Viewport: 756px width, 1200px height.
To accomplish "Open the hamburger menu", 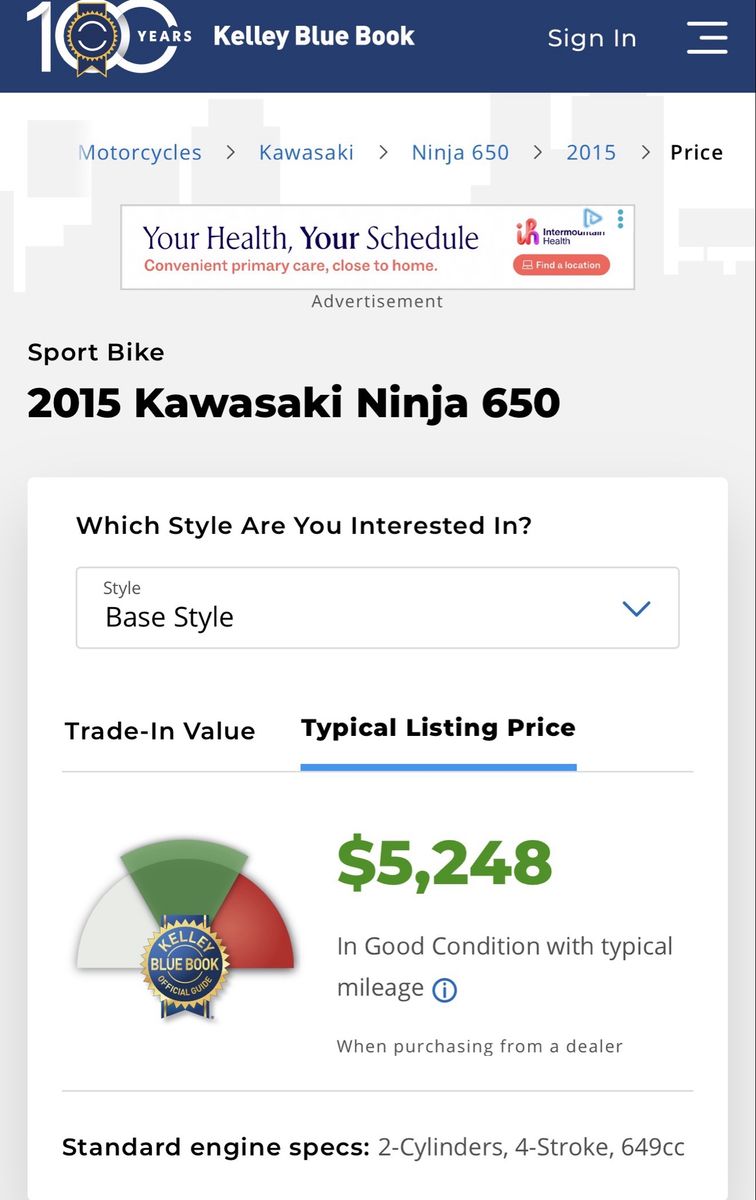I will 707,37.
